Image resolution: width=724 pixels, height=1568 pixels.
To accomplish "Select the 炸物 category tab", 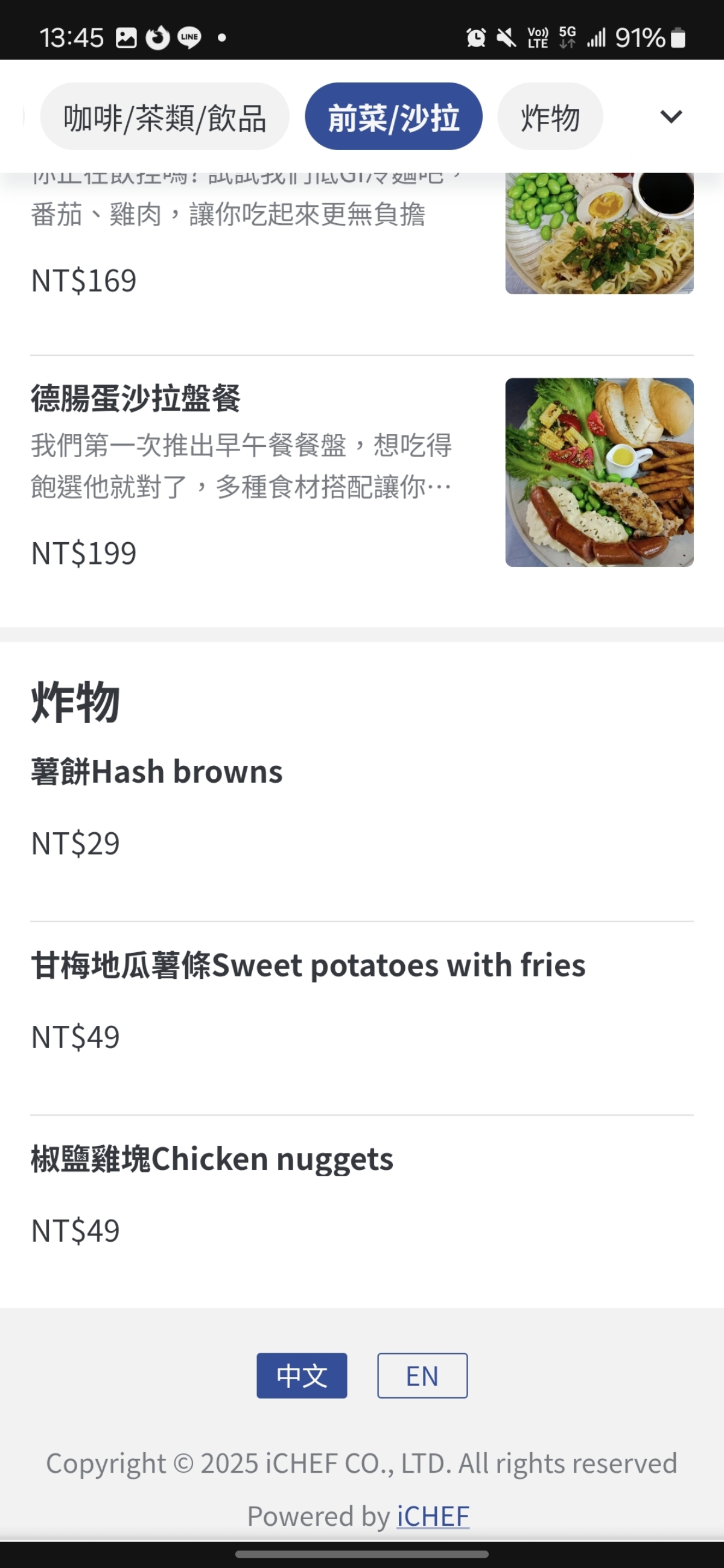I will coord(548,116).
